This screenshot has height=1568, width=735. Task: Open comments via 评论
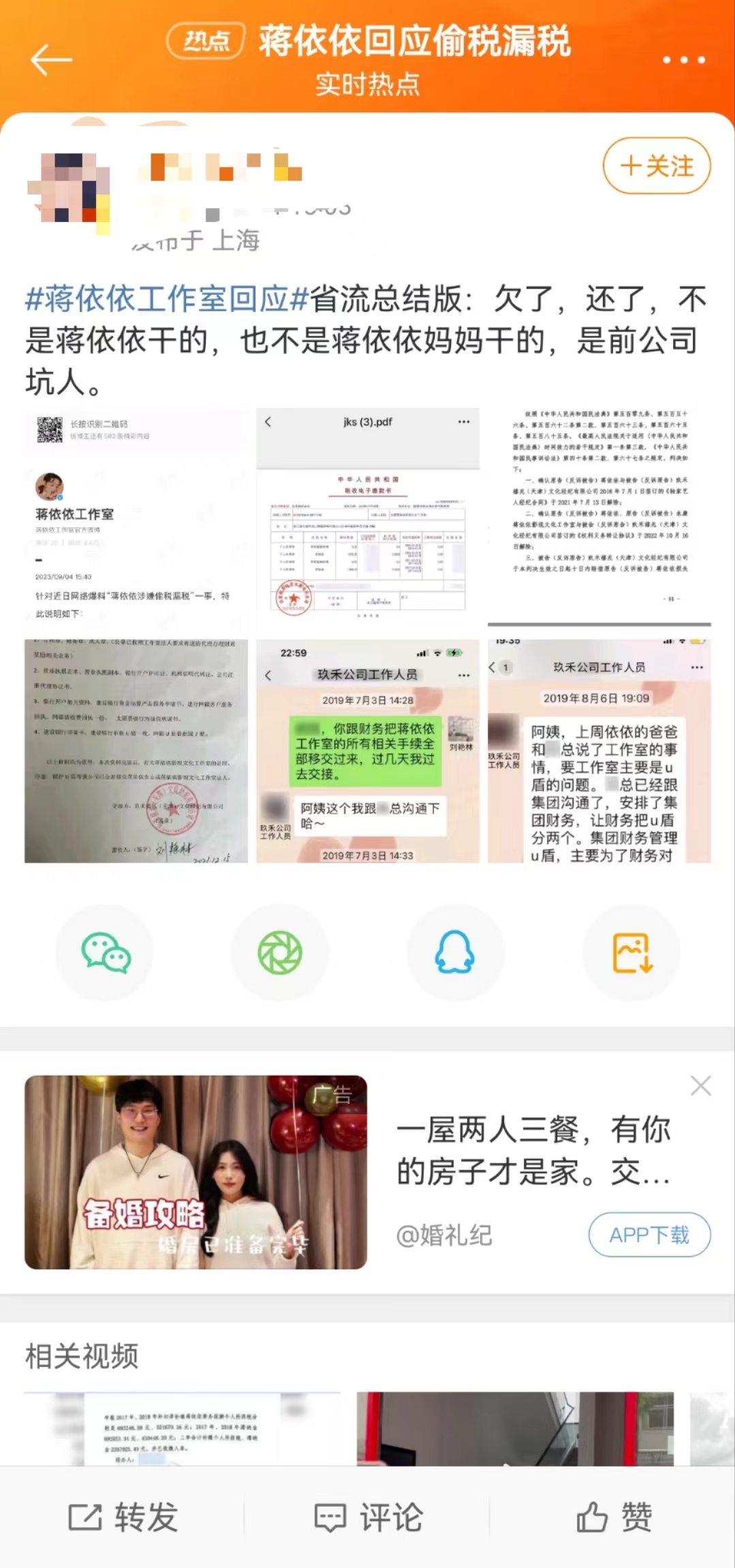click(x=368, y=1518)
